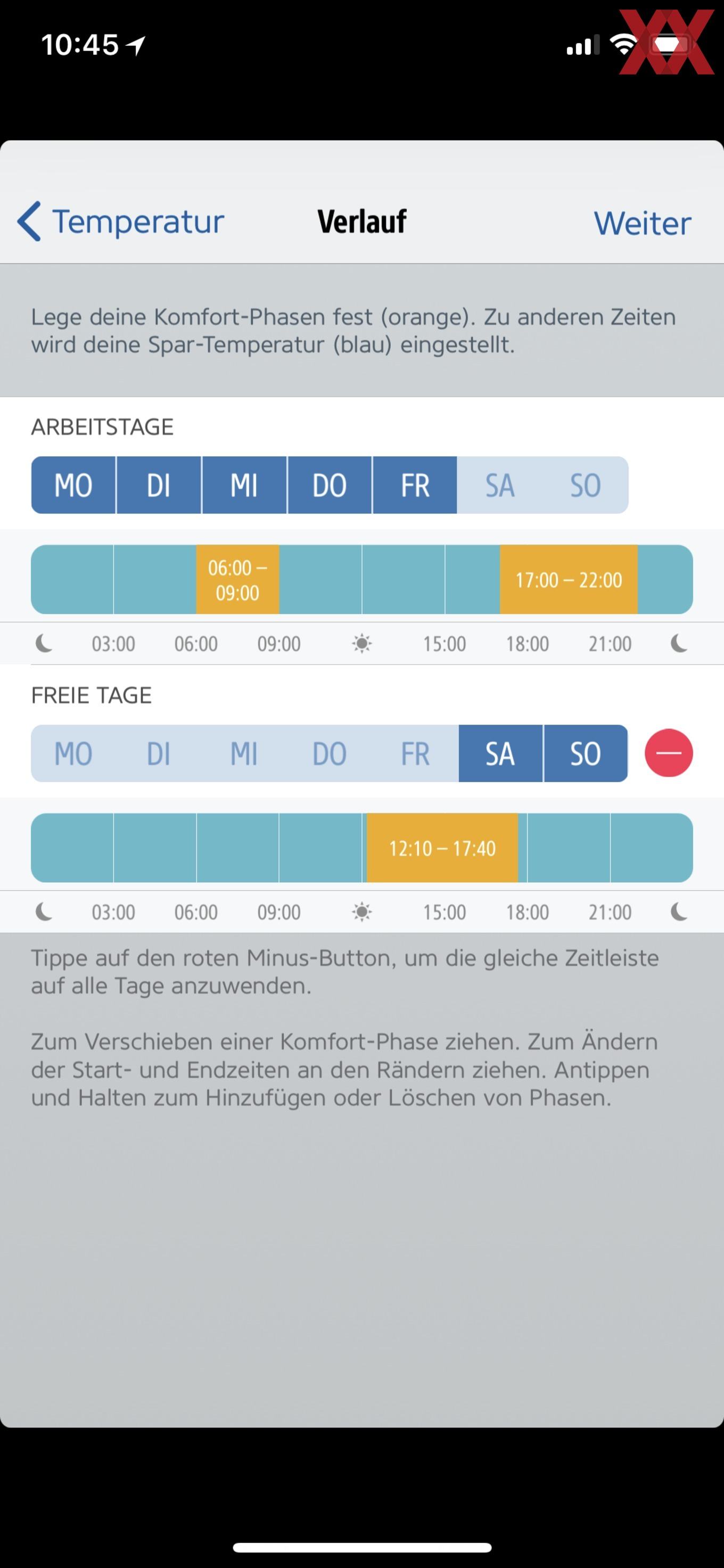
Task: Select SA under Arbeitstage
Action: 500,485
